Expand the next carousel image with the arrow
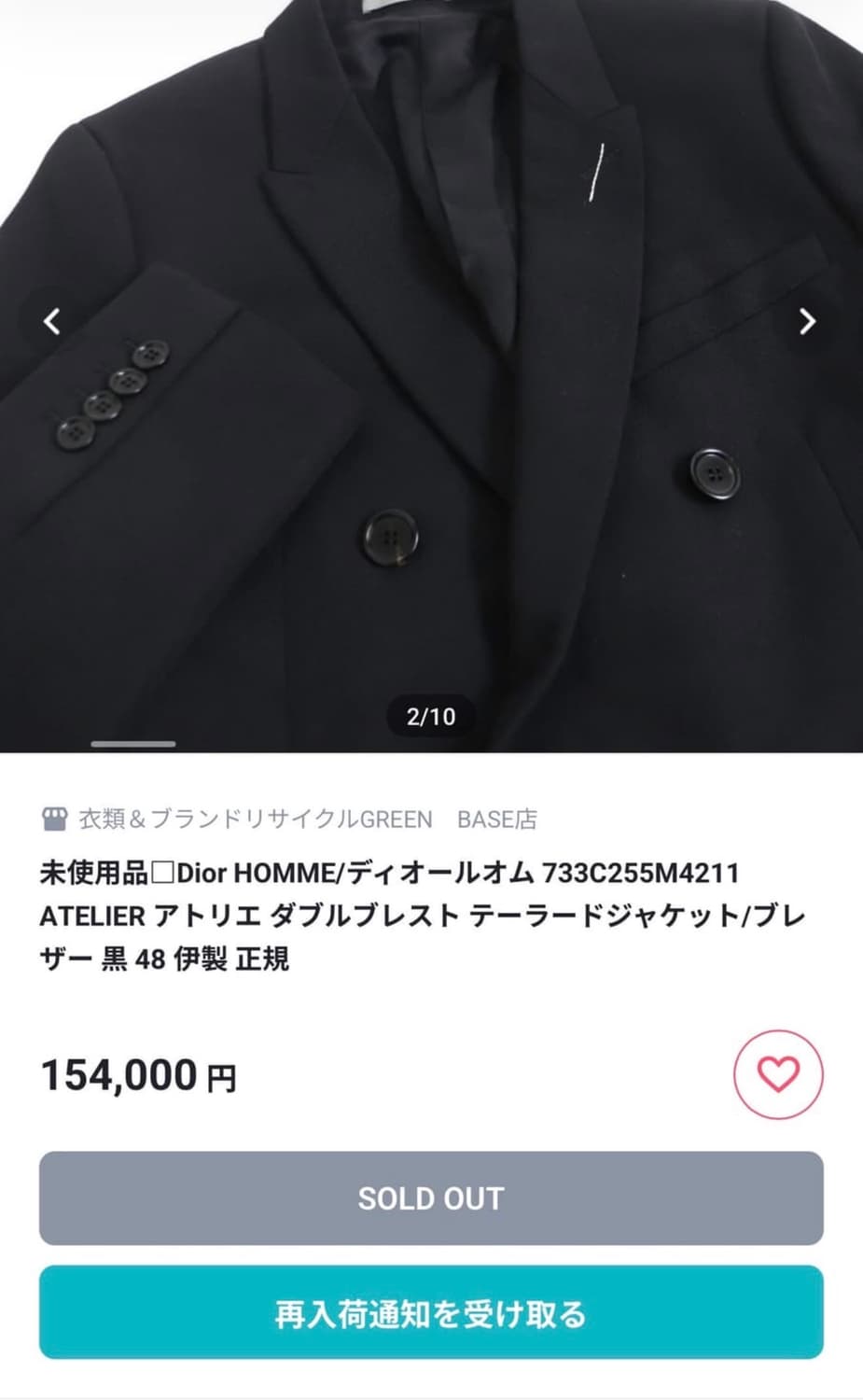 tap(808, 321)
